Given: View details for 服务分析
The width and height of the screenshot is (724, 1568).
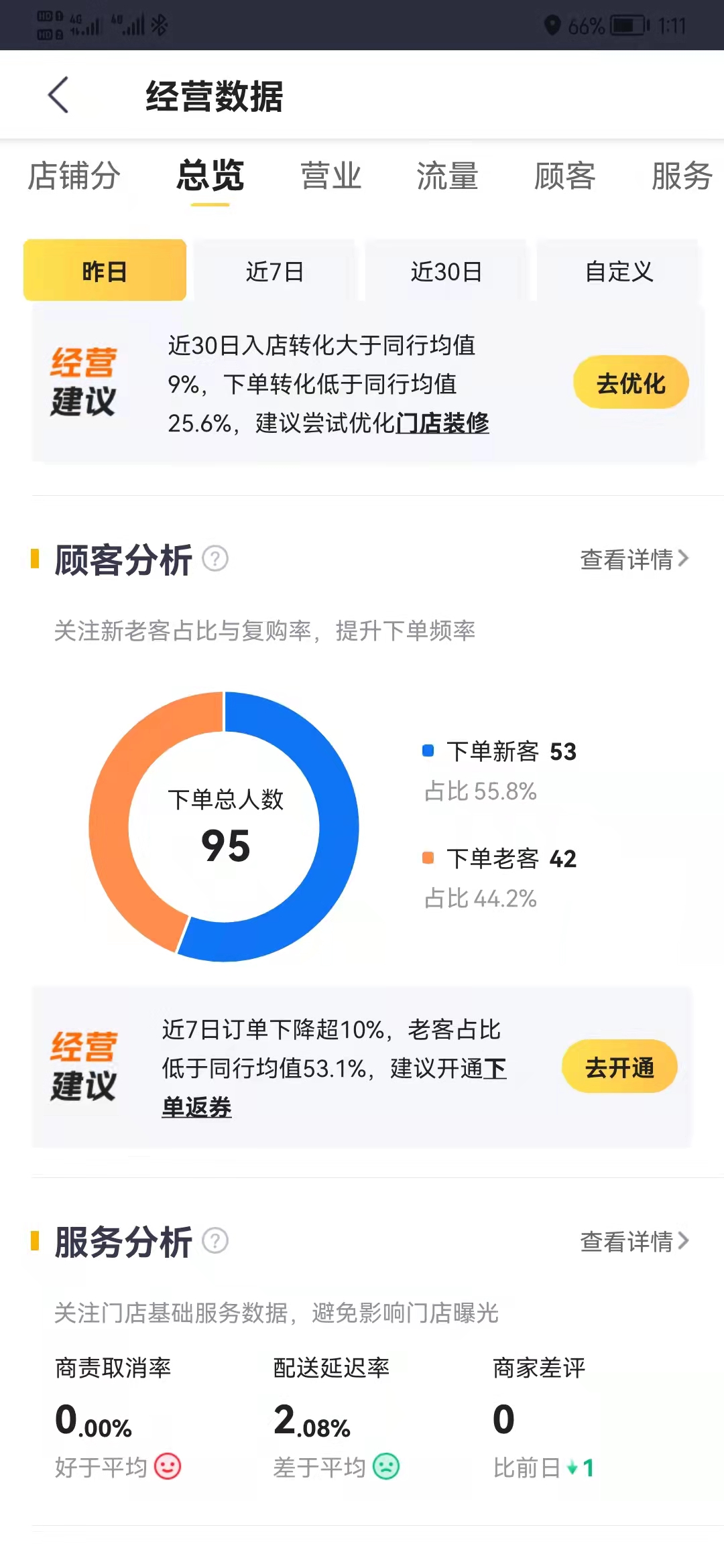Looking at the screenshot, I should [634, 1241].
